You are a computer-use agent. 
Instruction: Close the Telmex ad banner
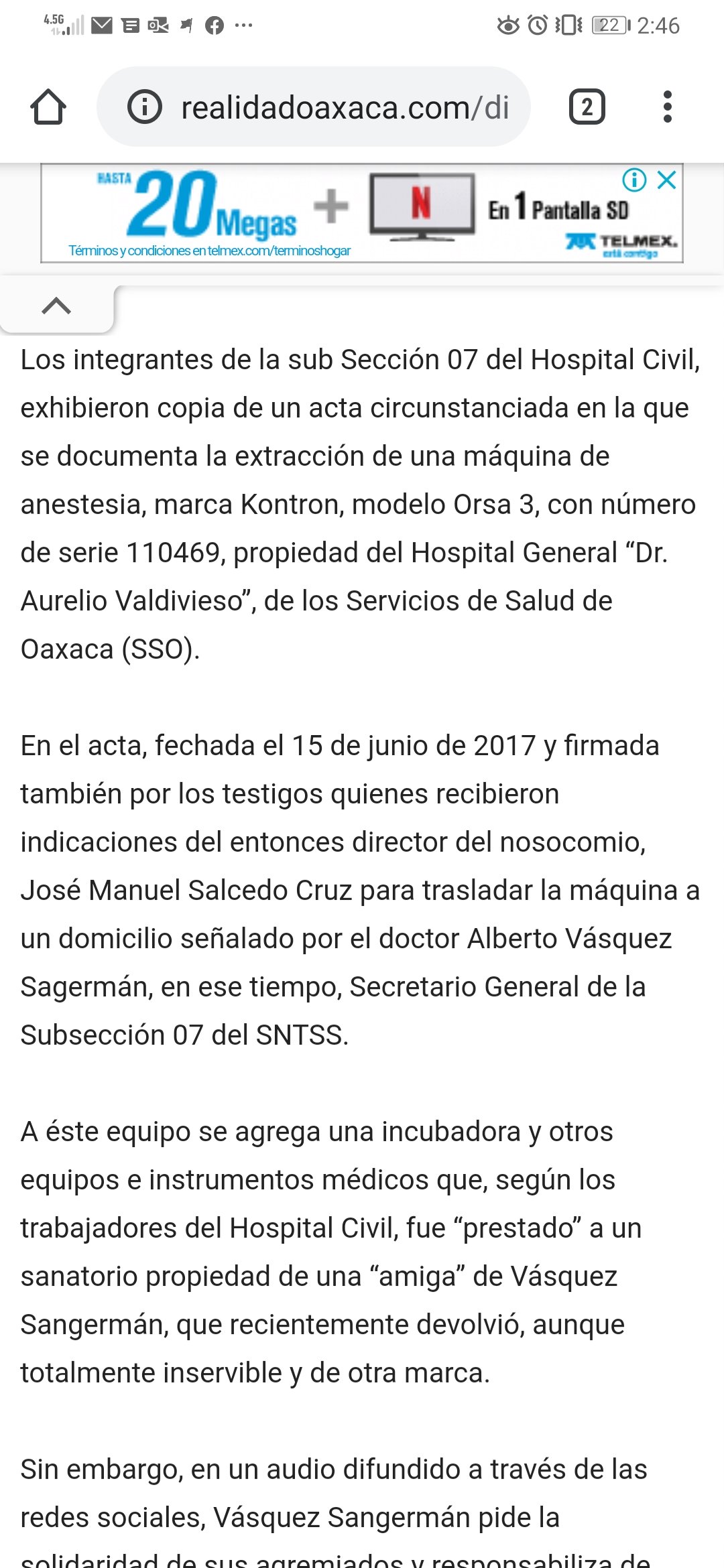tap(666, 180)
